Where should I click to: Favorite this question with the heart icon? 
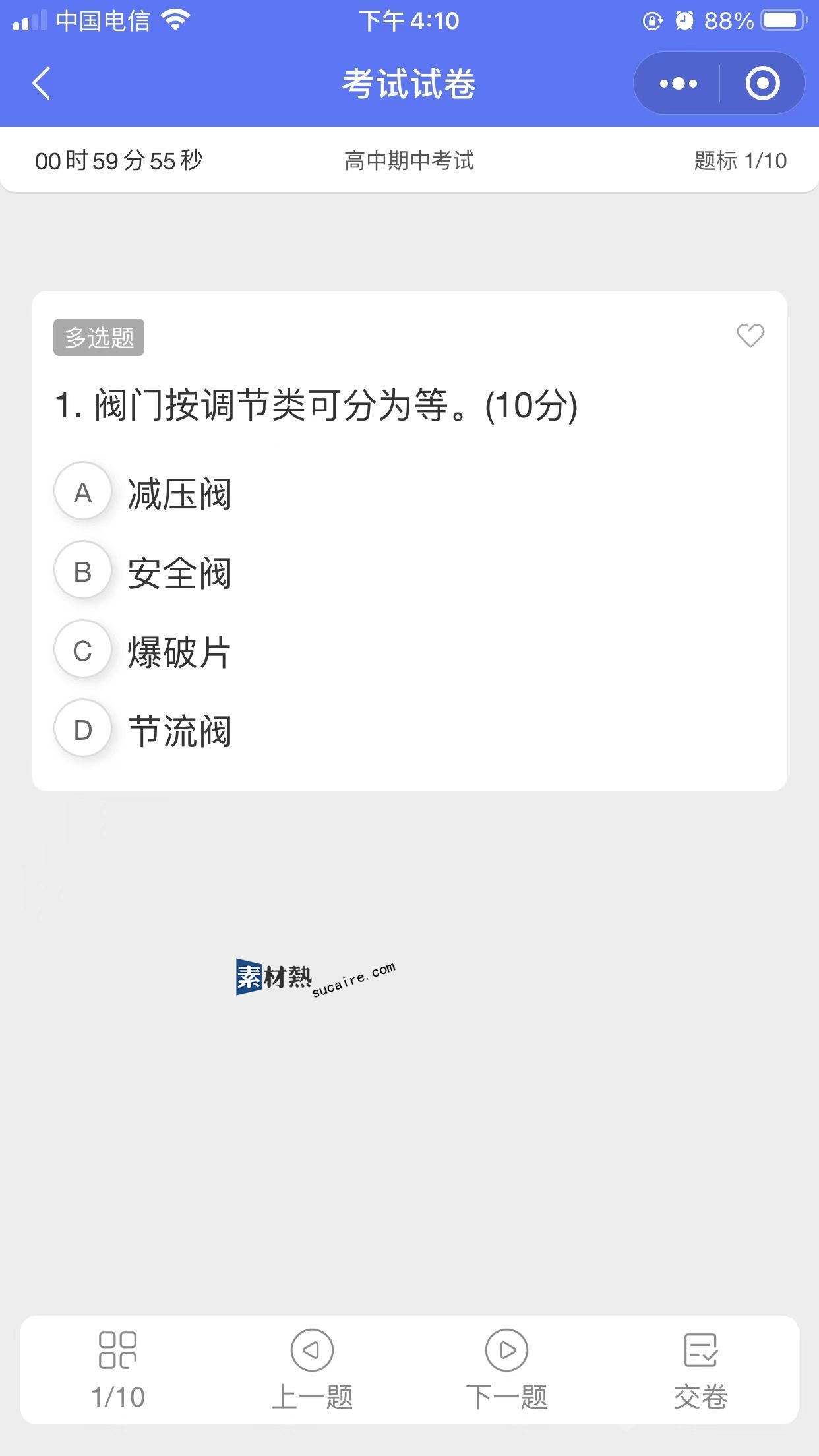[750, 336]
